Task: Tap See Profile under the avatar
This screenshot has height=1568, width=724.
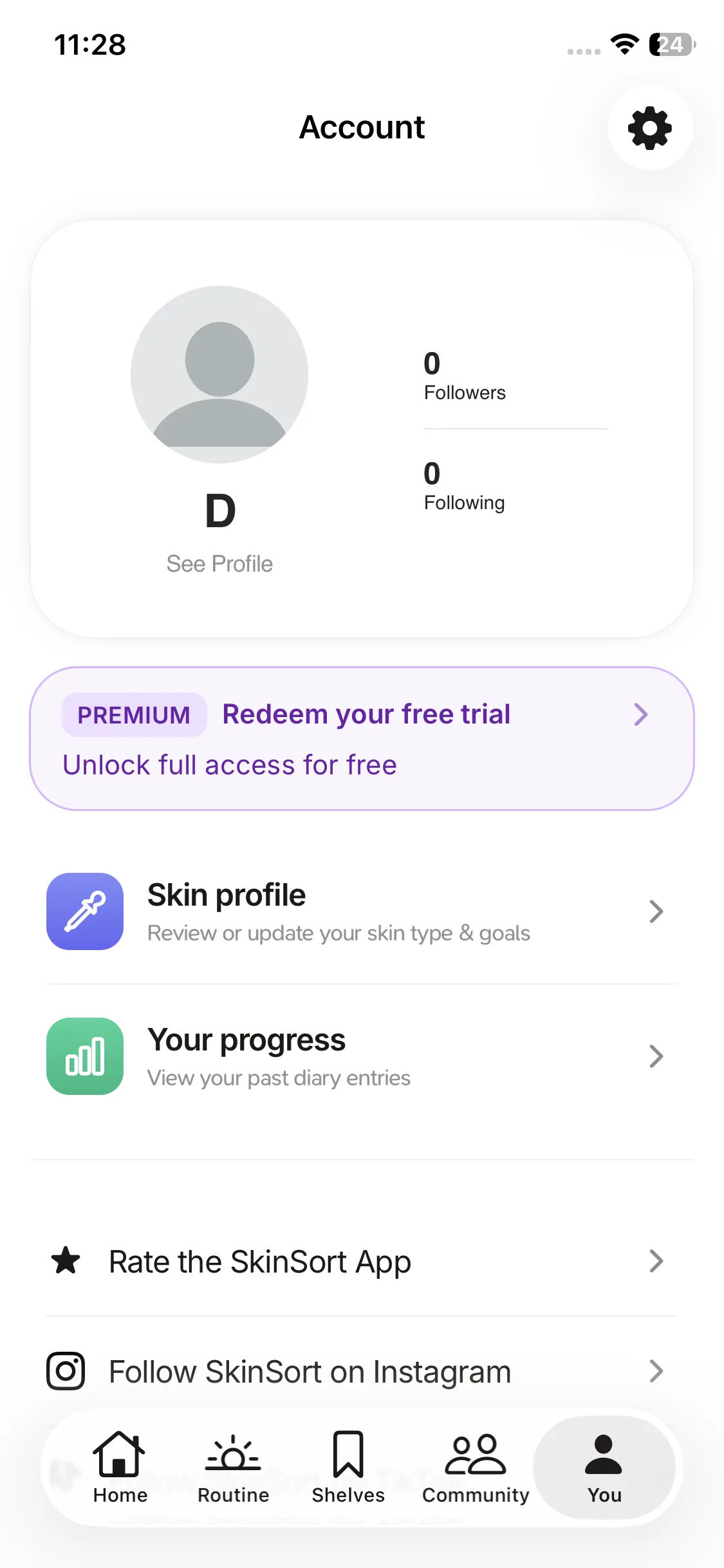Action: [219, 564]
